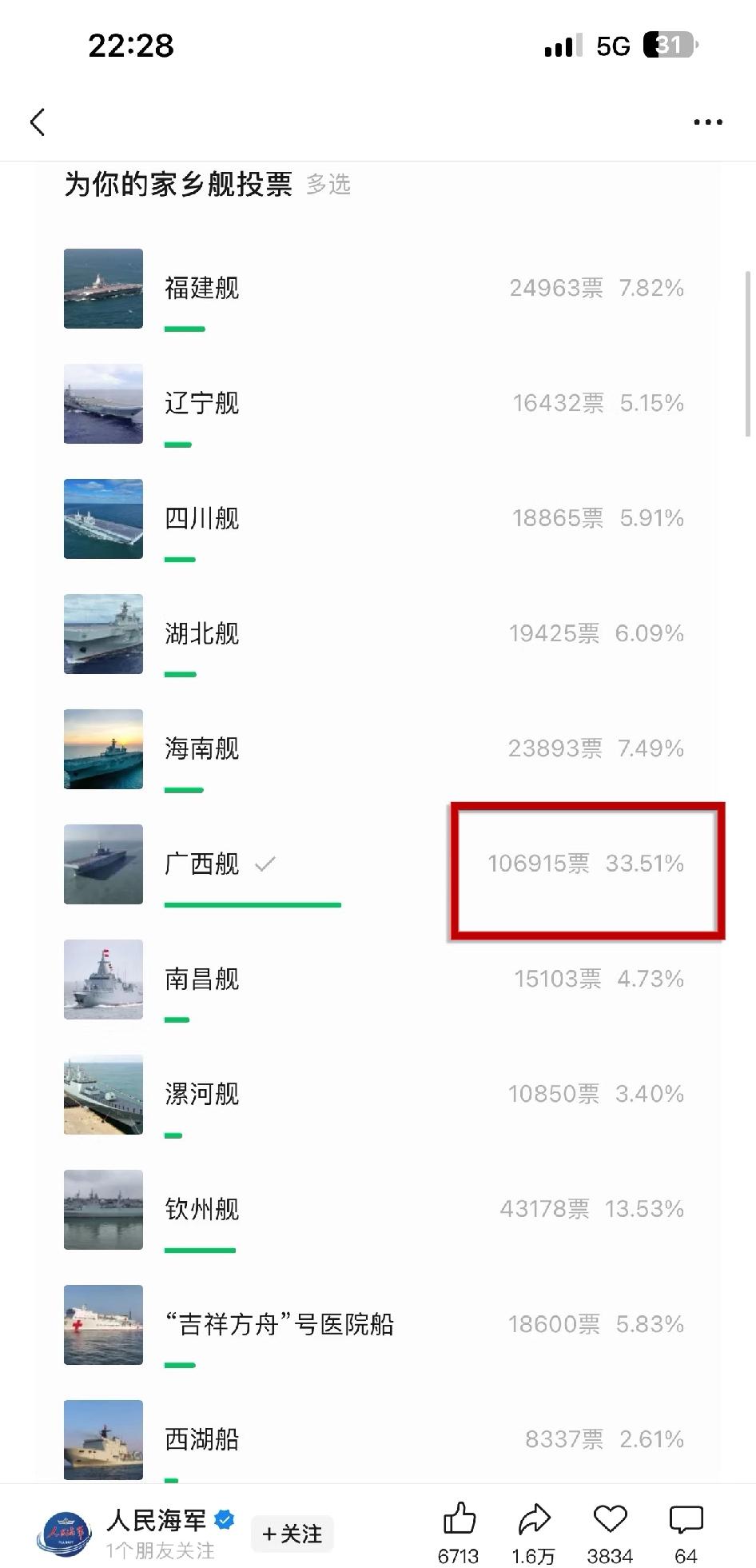756x1568 pixels.
Task: Open the 人民海军 profile name
Action: pyautogui.click(x=156, y=1520)
